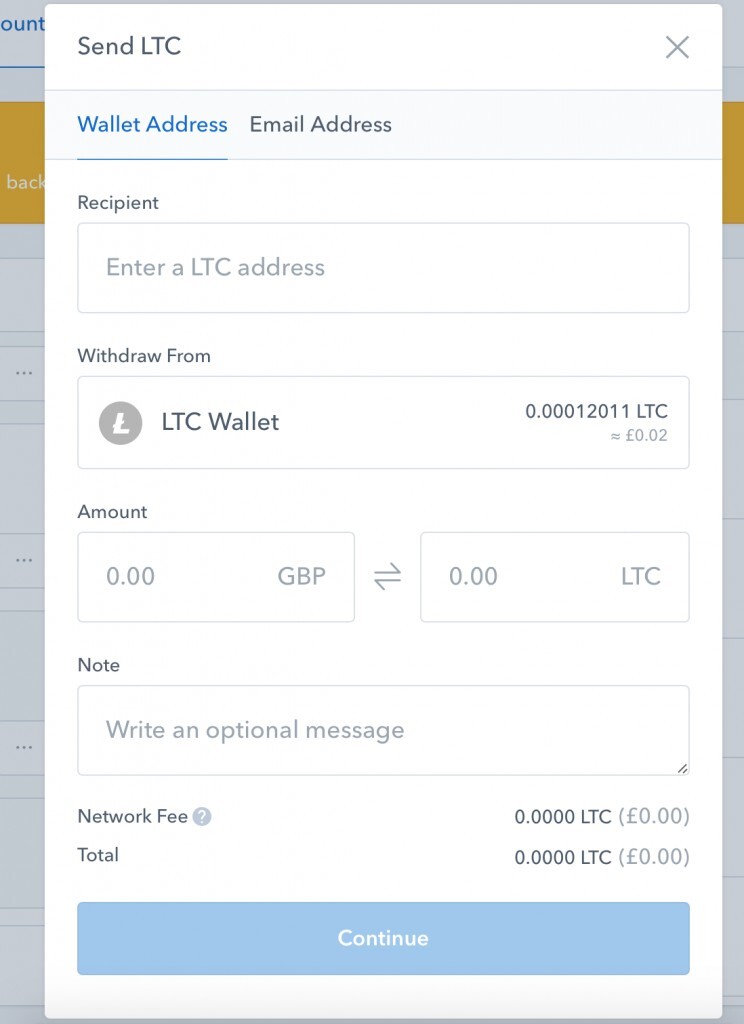Viewport: 744px width, 1024px height.
Task: Open the LTC Wallet withdraw source selector
Action: click(383, 422)
